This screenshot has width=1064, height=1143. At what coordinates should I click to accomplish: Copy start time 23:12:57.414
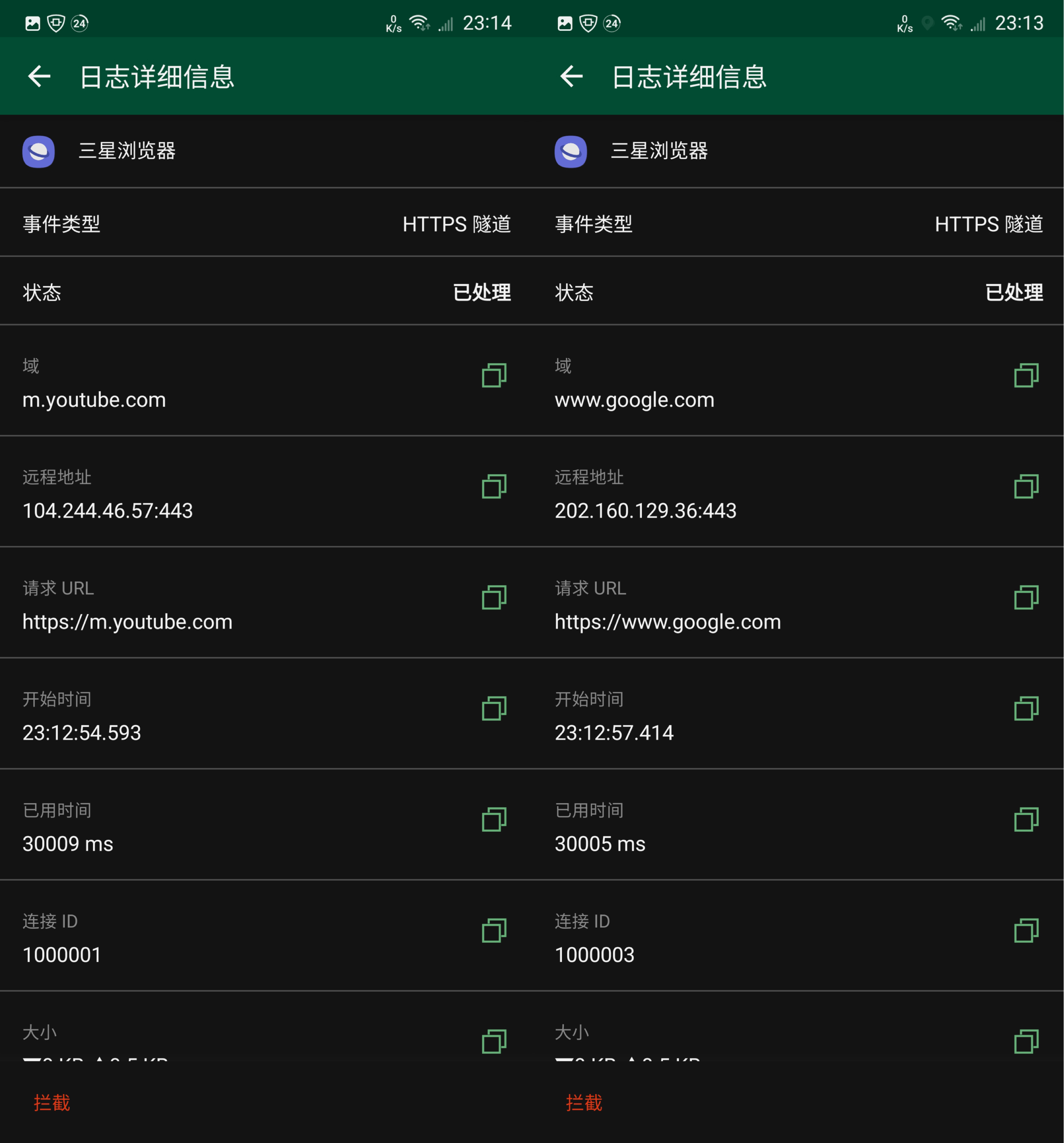tap(1025, 708)
